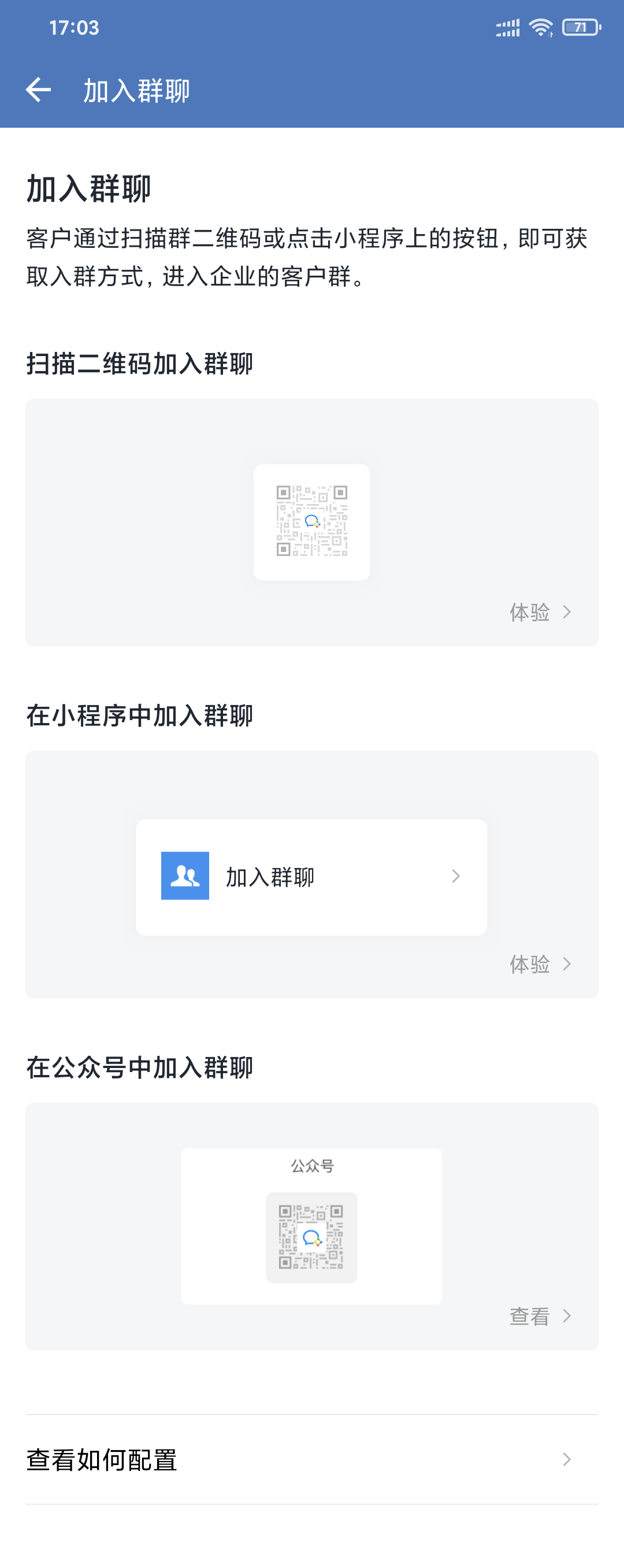Tap the back arrow in the title bar

point(38,89)
